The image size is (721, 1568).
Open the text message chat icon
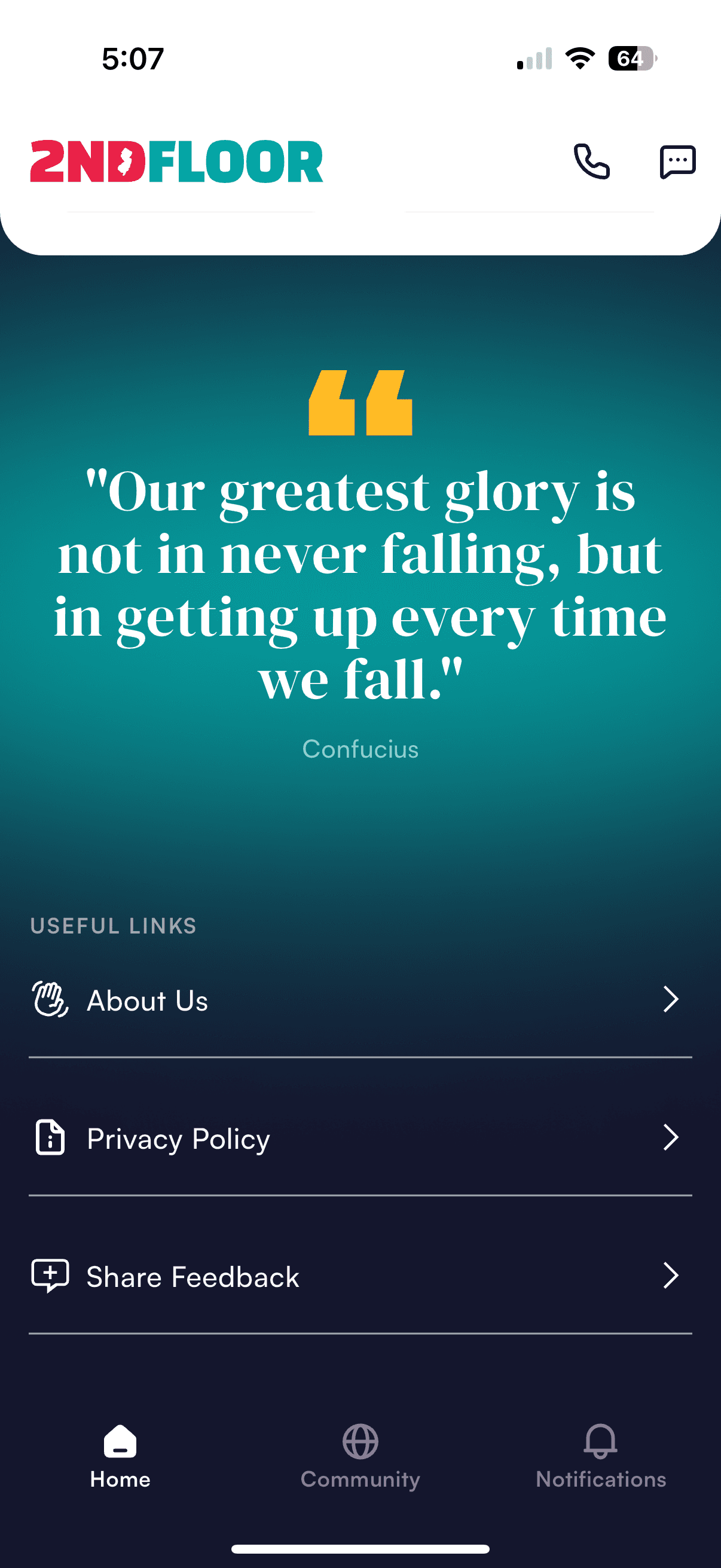point(677,161)
